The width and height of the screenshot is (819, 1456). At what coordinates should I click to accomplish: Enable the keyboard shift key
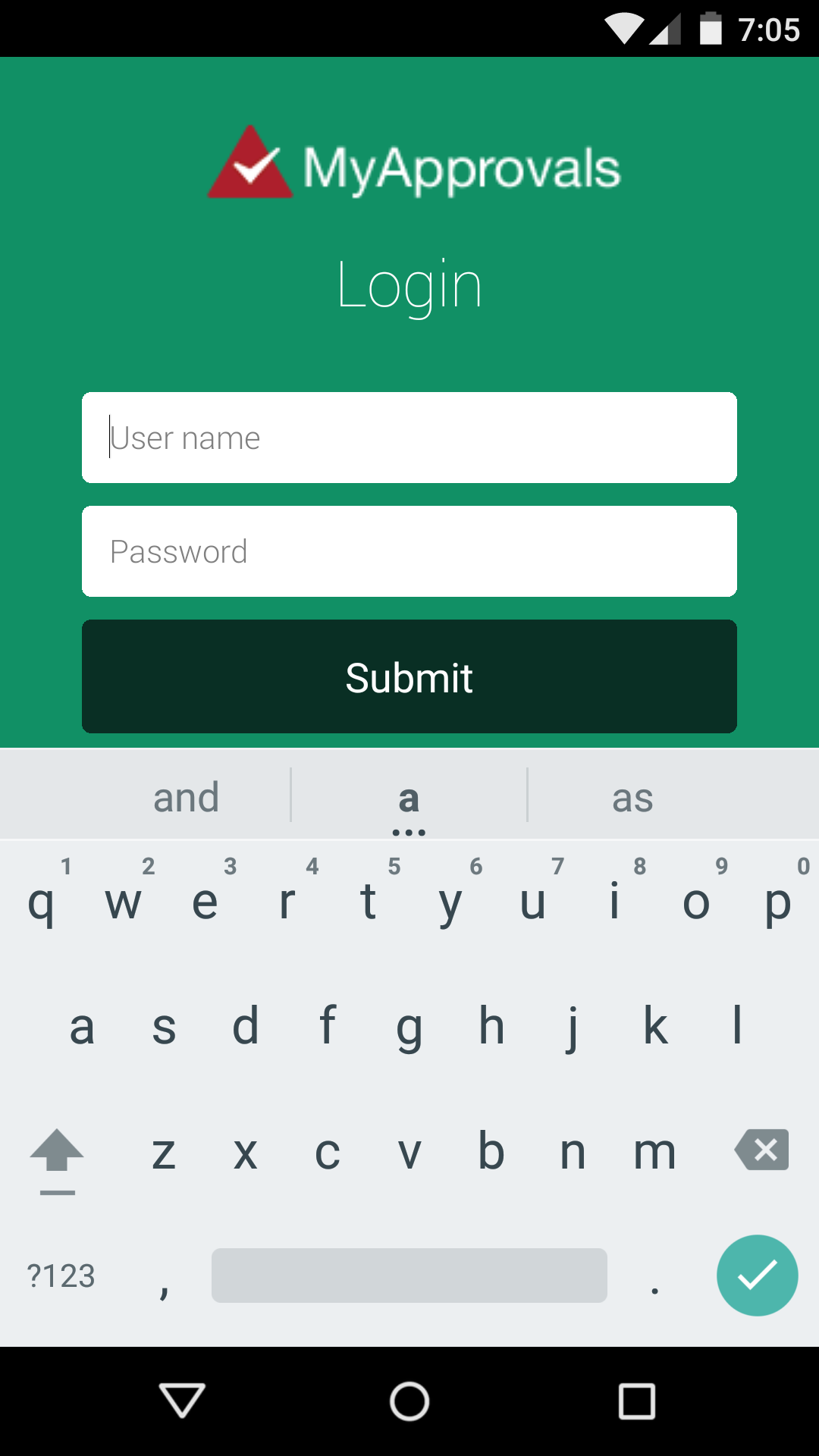coord(57,1153)
